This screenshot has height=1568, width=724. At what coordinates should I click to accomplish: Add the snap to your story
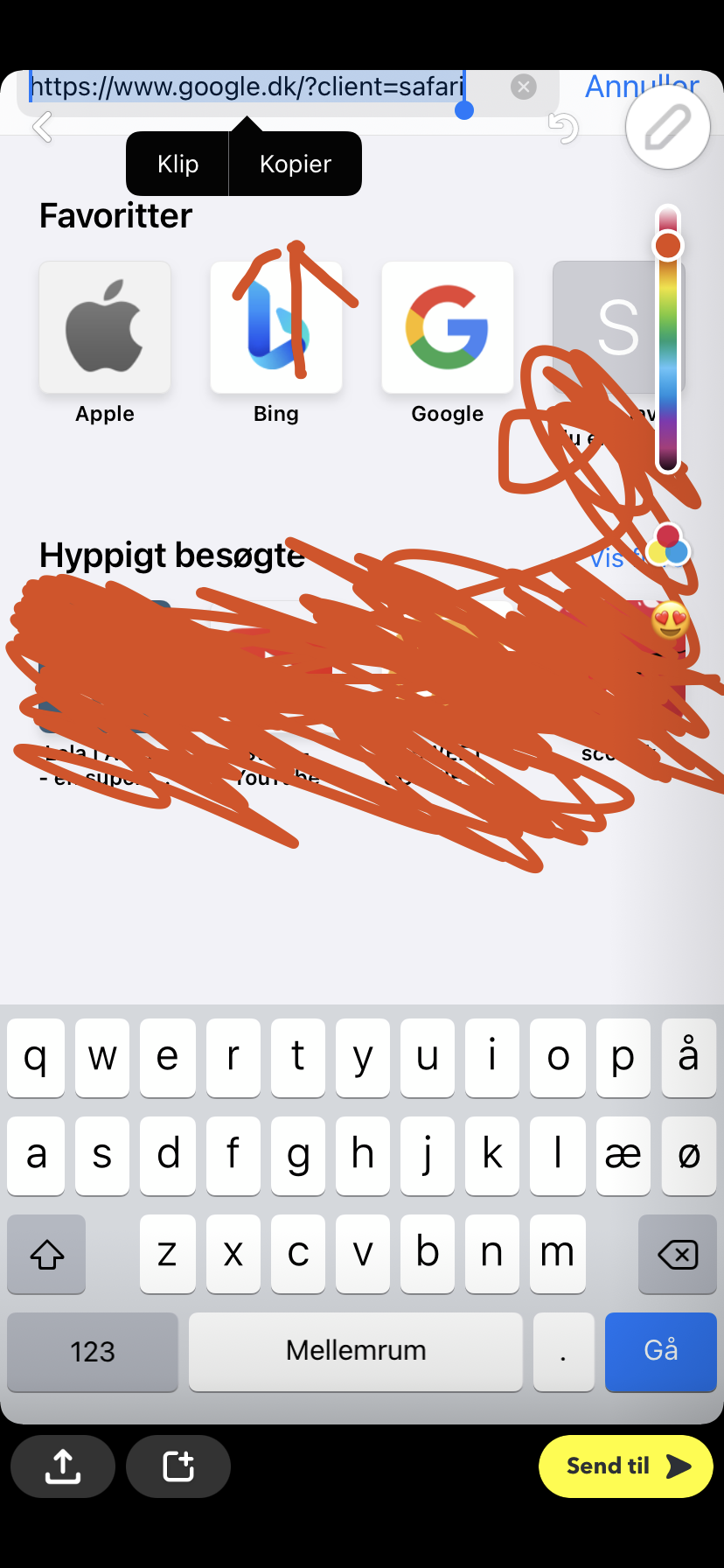pos(178,1466)
